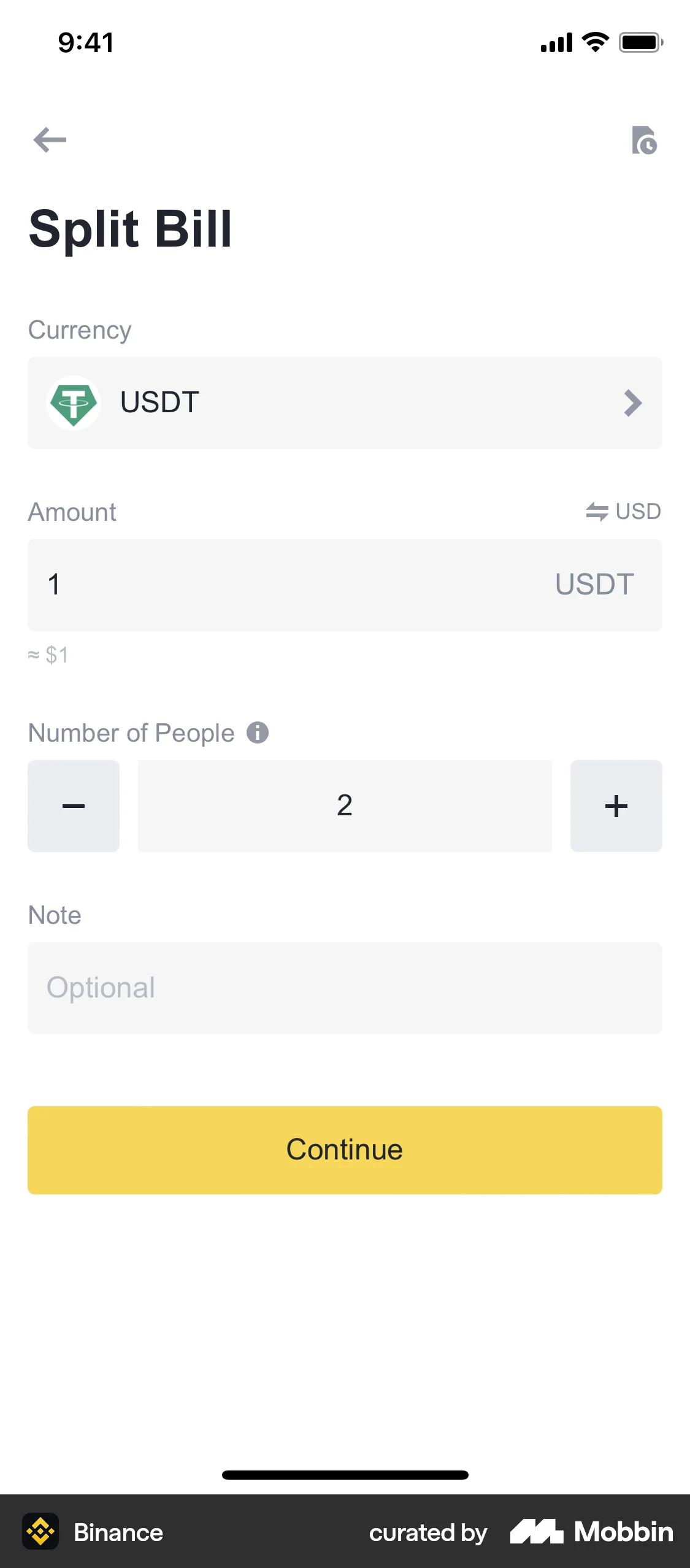Open split bill history from top right icon

click(643, 141)
